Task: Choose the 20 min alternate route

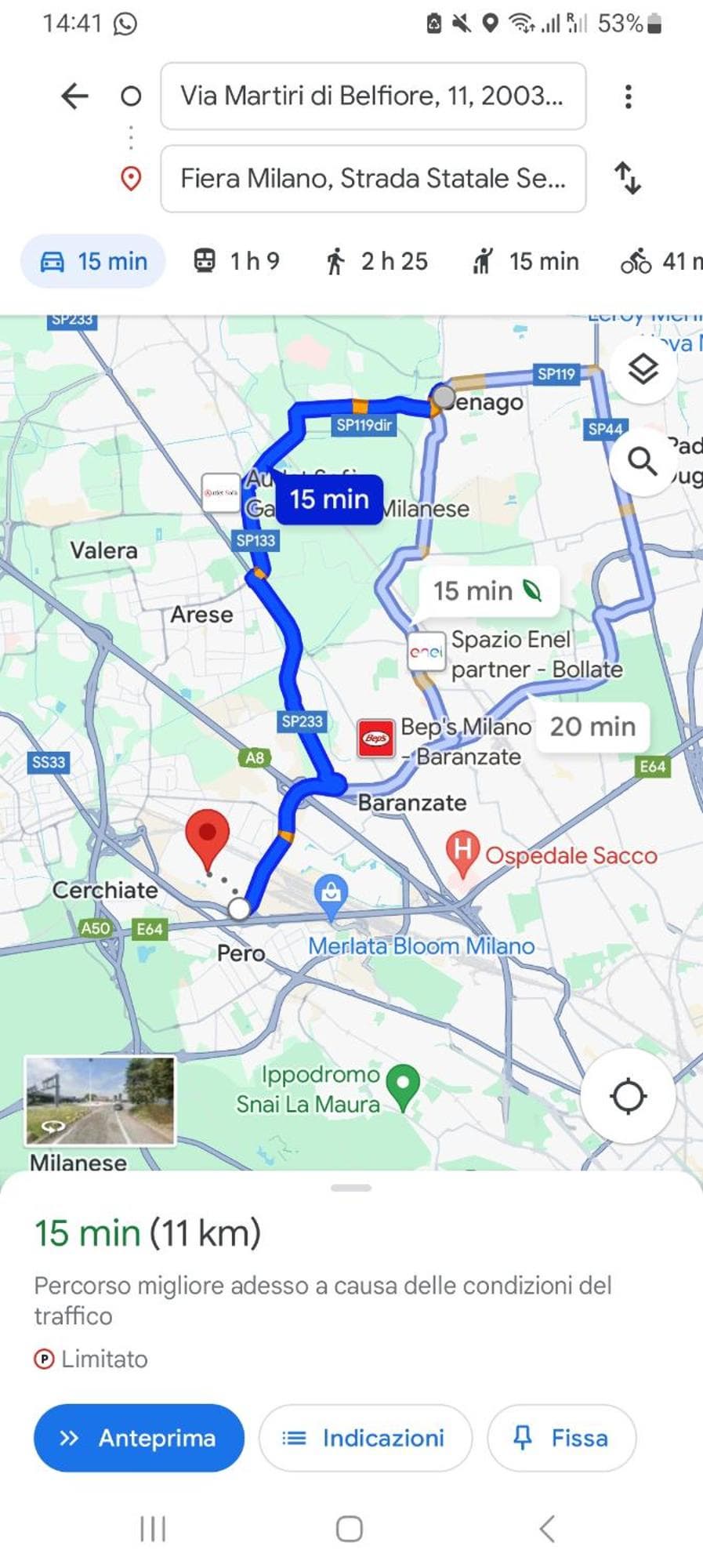Action: [x=592, y=727]
